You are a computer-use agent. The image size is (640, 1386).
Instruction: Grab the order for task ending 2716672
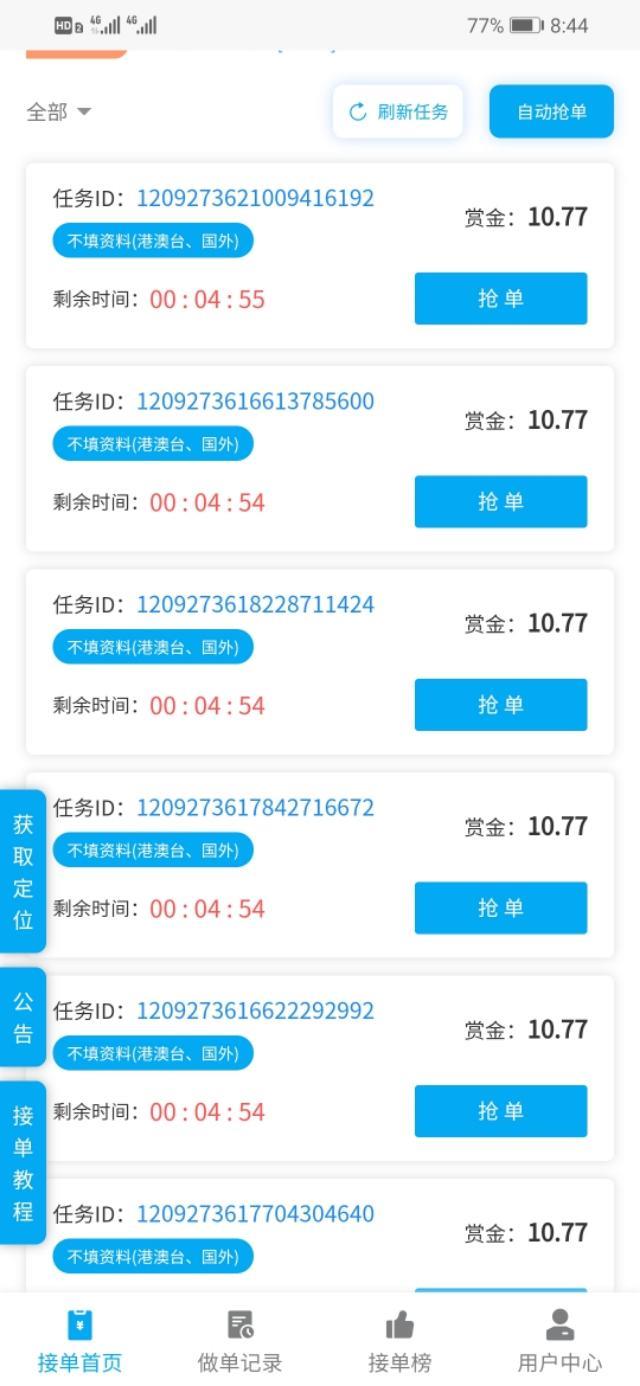point(501,907)
